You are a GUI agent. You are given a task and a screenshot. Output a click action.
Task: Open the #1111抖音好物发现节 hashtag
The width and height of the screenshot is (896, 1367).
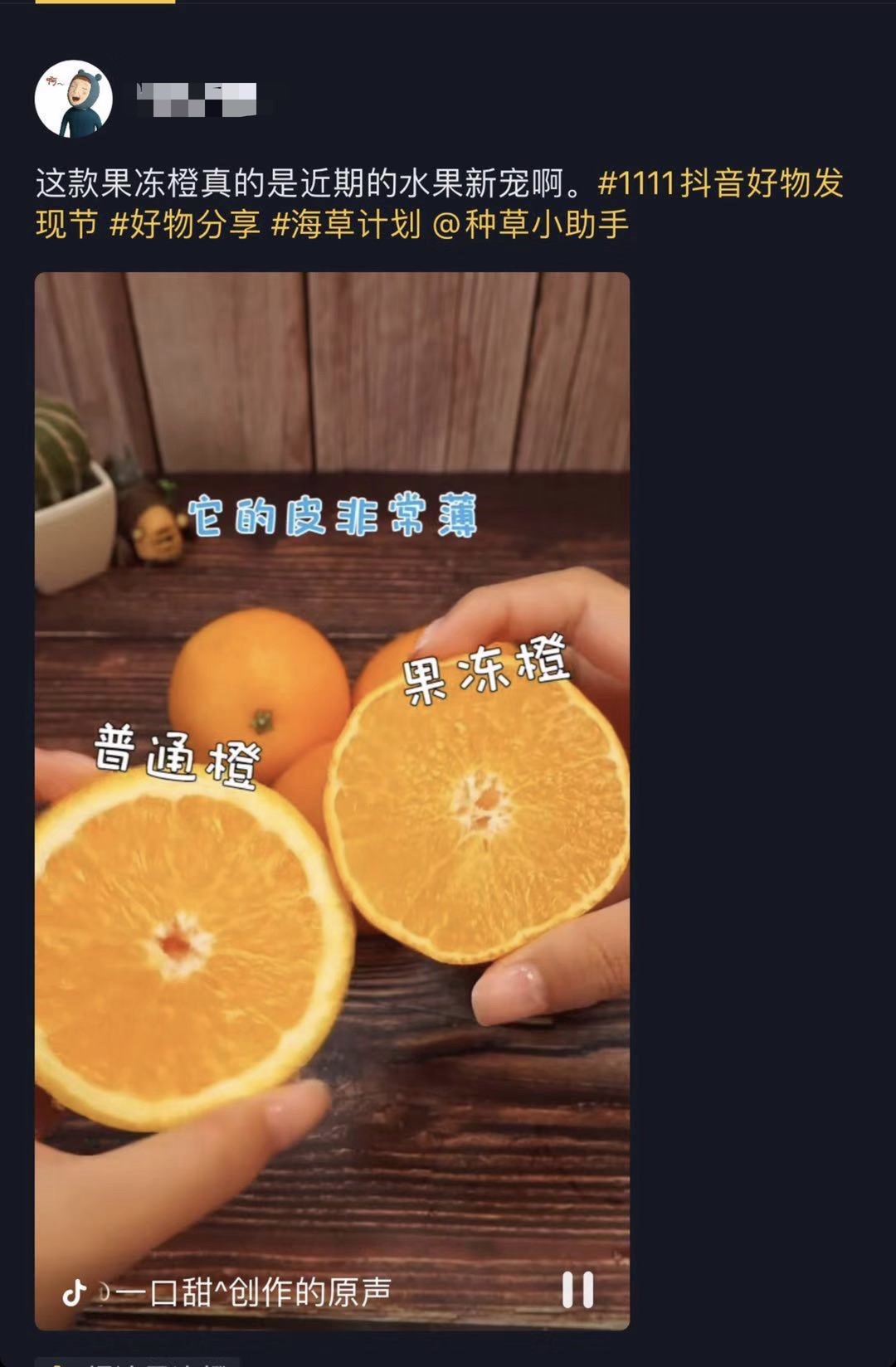click(720, 182)
